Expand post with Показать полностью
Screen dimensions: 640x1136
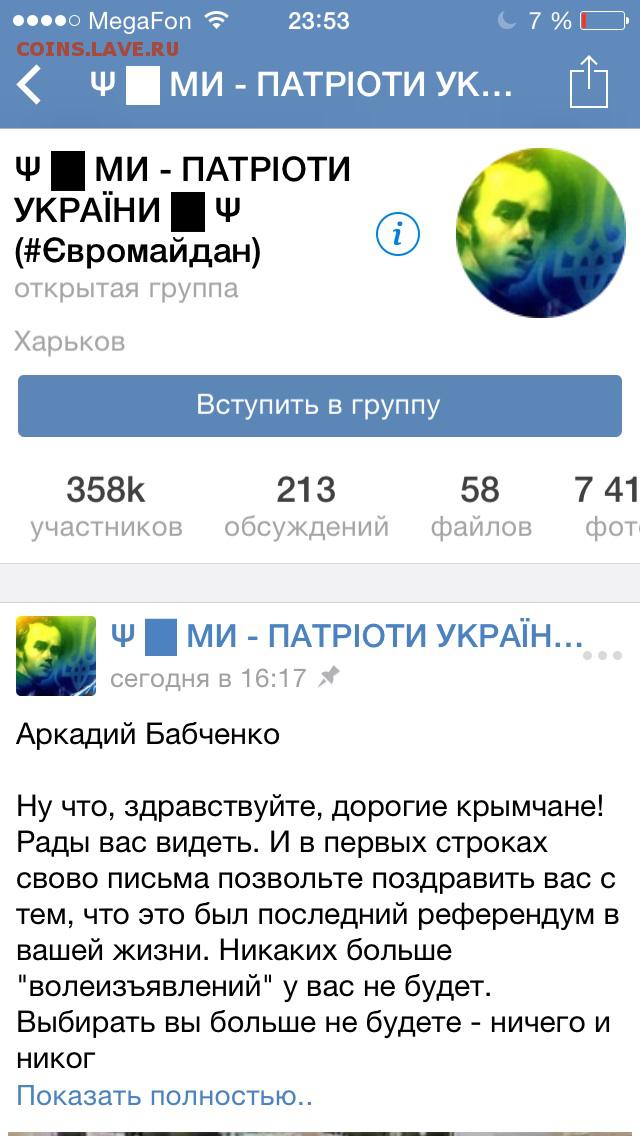[x=165, y=1095]
